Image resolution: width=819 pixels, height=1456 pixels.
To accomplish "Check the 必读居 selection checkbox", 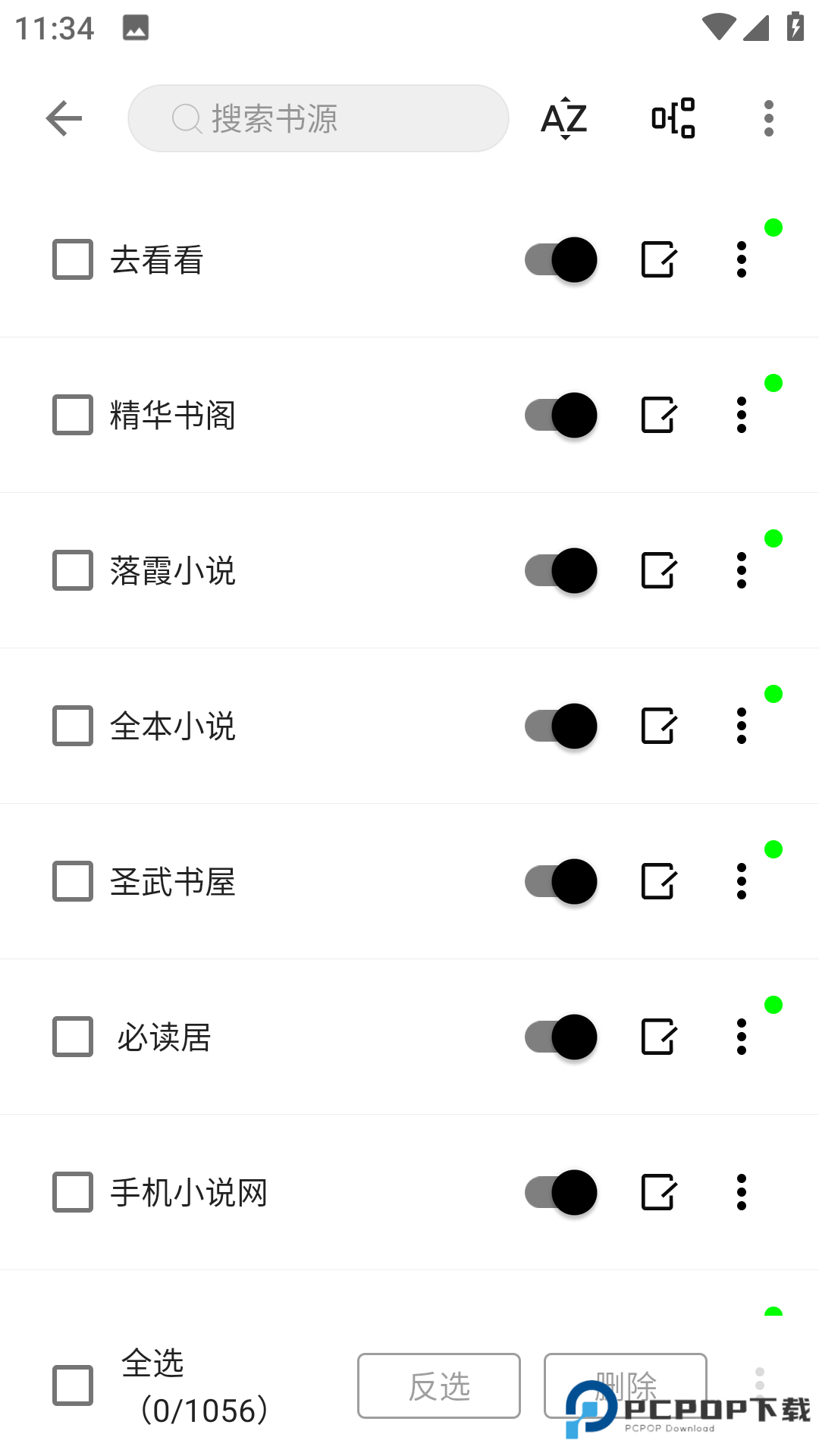I will coord(71,1037).
